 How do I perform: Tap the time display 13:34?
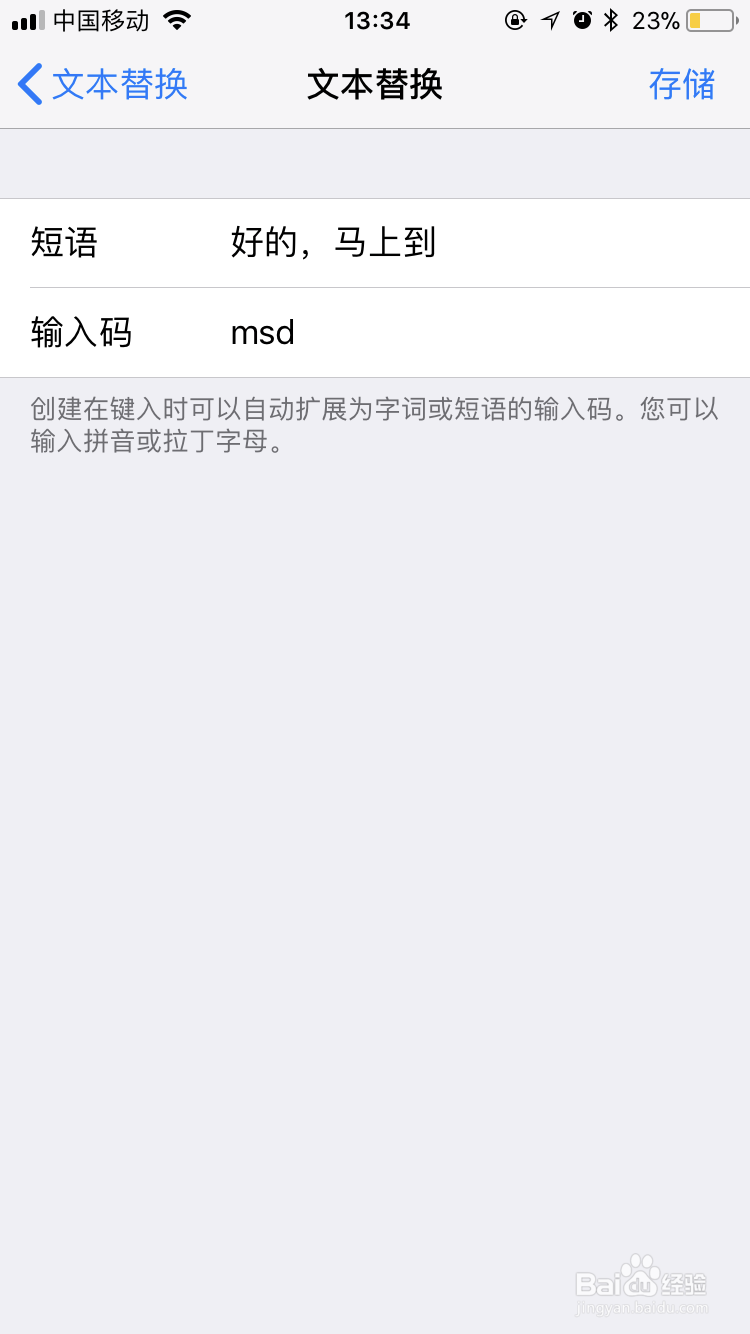click(x=377, y=20)
